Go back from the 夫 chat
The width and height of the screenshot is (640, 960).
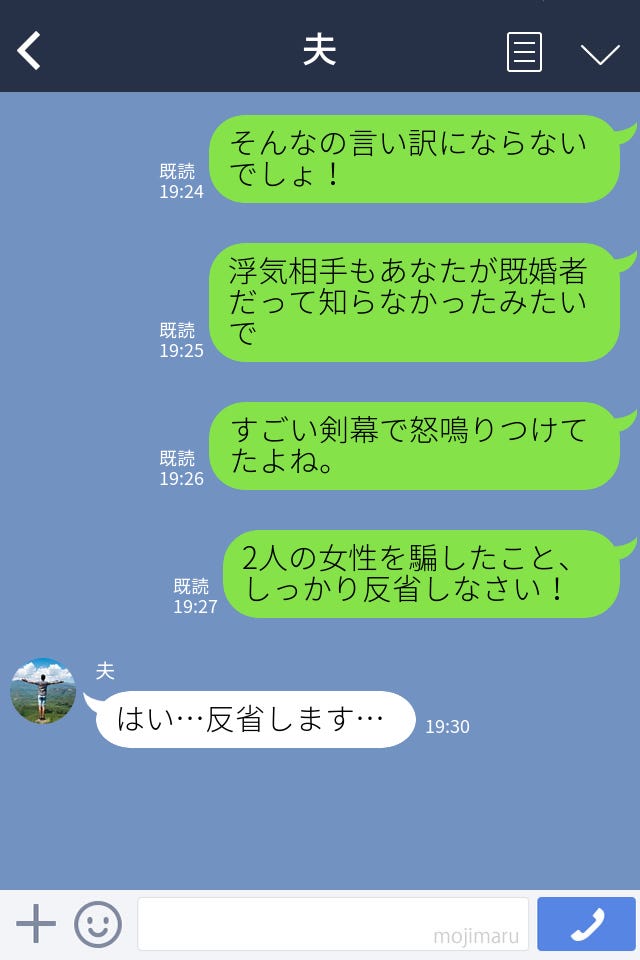click(x=30, y=51)
